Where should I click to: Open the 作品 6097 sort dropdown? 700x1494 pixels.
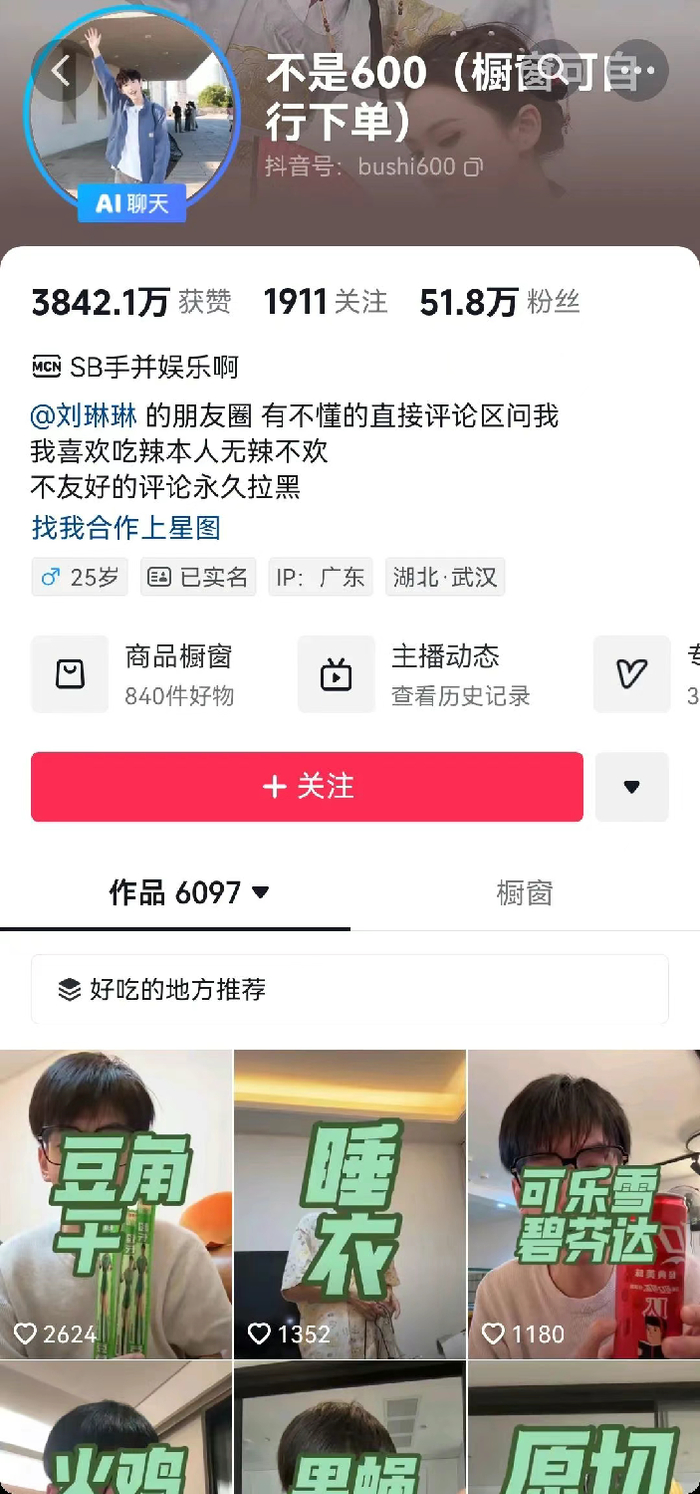[x=190, y=892]
